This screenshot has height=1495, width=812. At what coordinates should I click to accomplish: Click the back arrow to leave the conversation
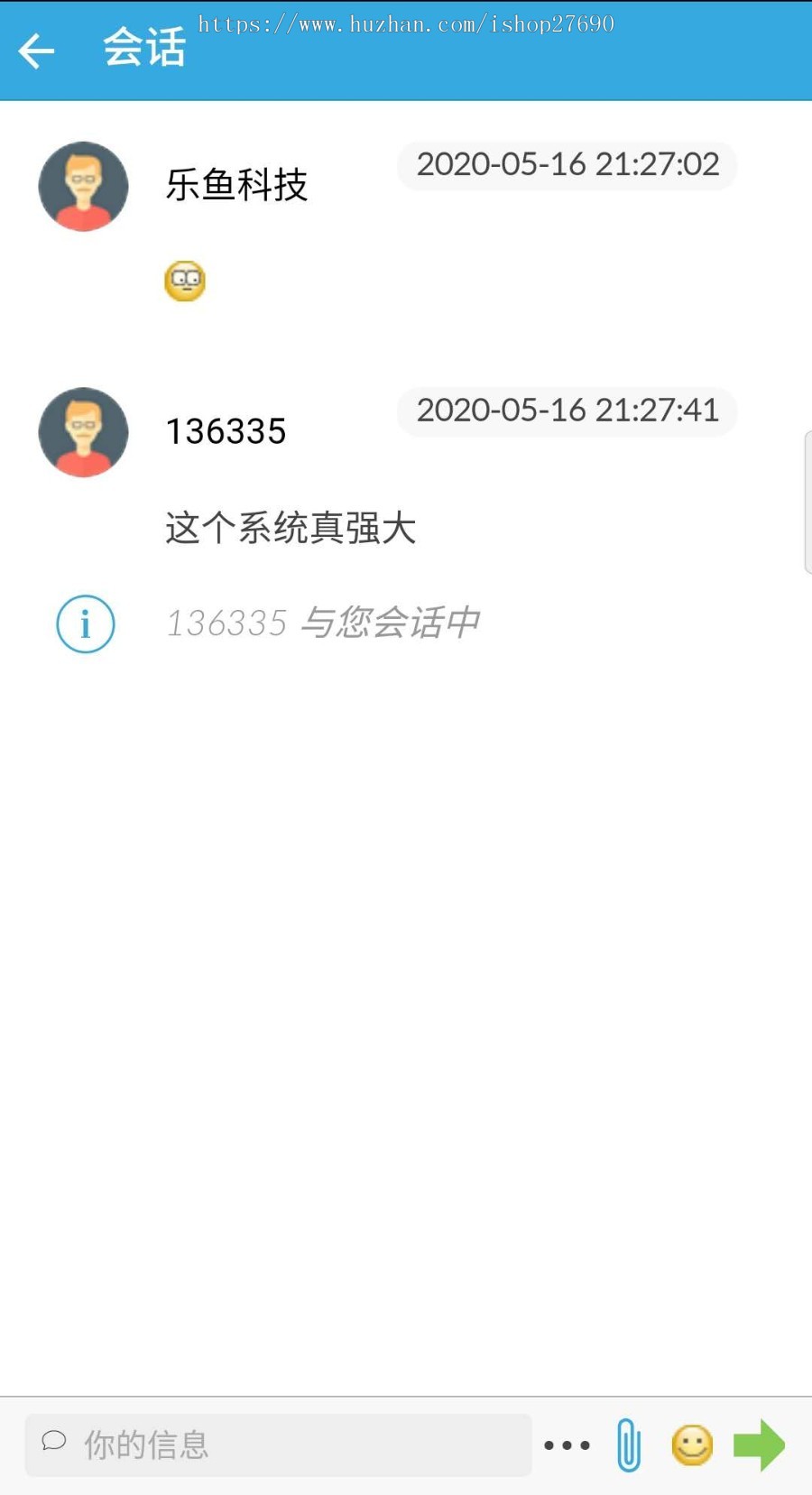click(36, 50)
